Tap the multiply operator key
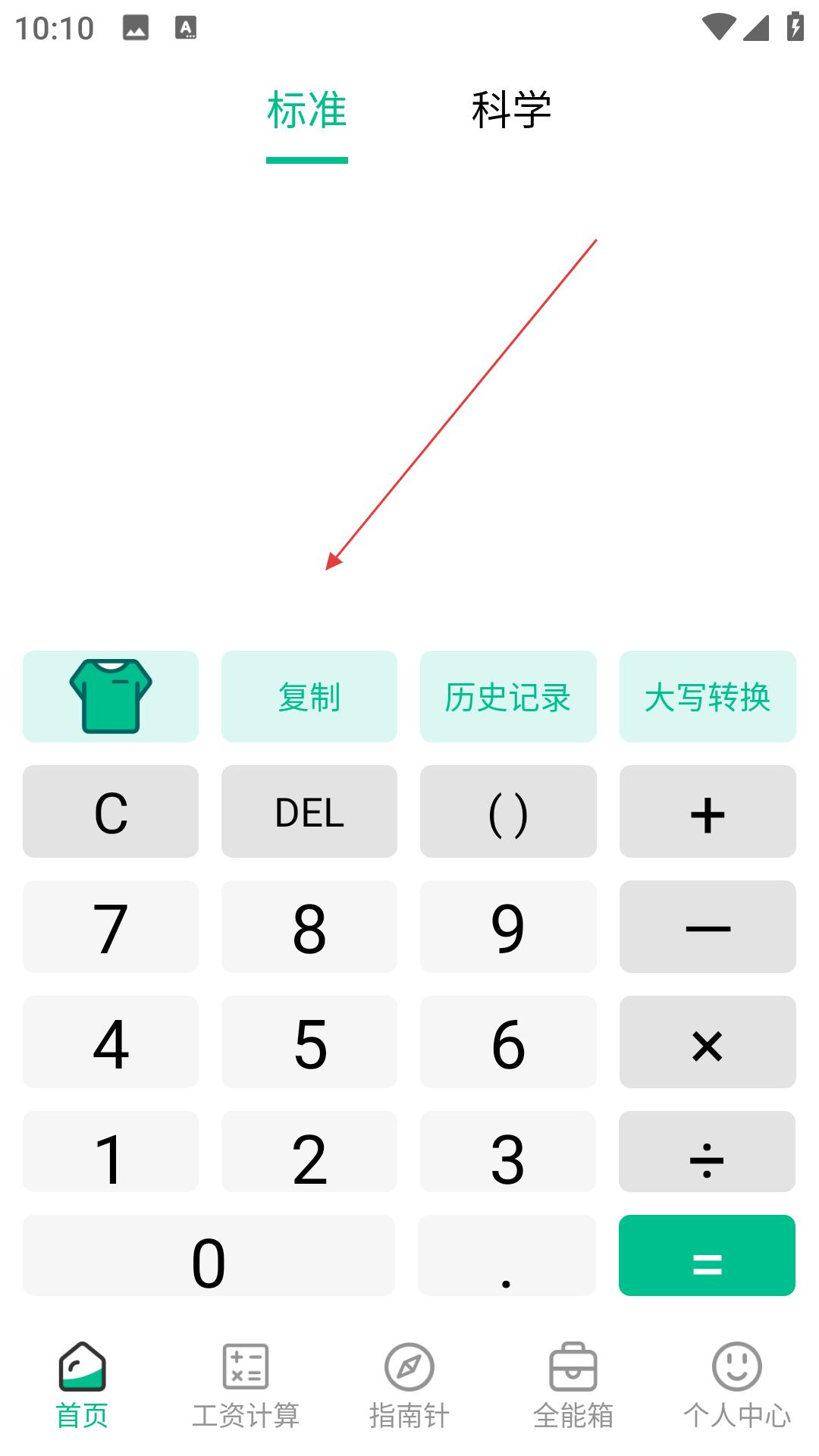819x1456 pixels. coord(708,1042)
